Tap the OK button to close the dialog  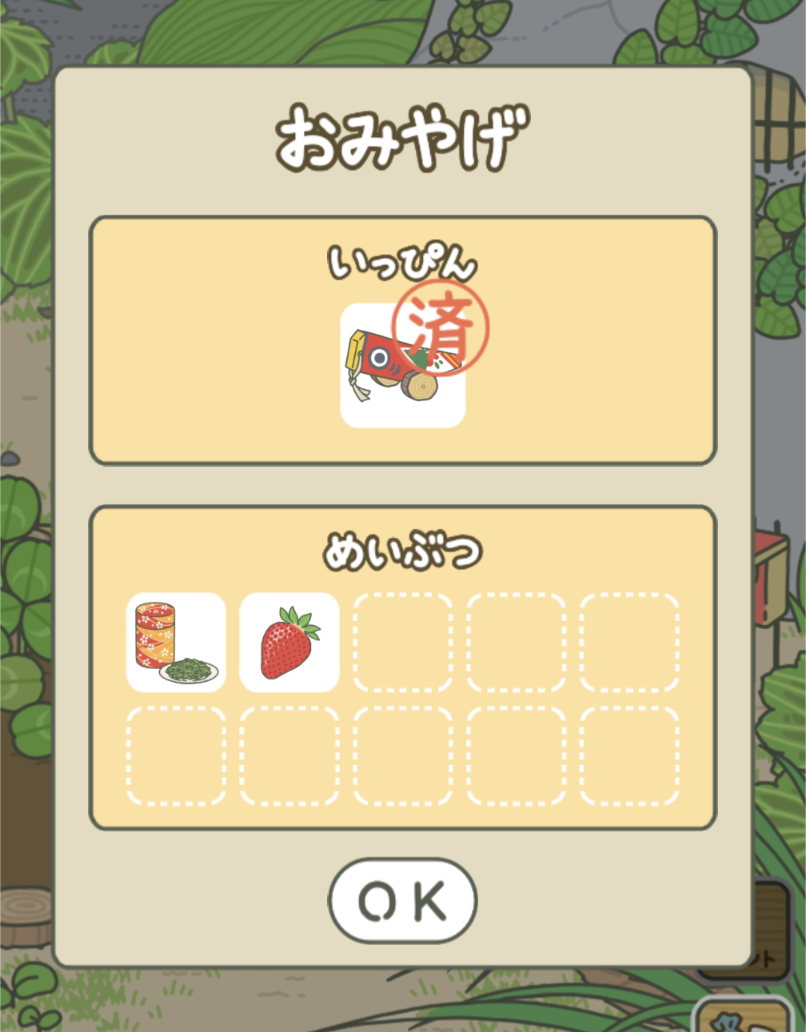[402, 901]
